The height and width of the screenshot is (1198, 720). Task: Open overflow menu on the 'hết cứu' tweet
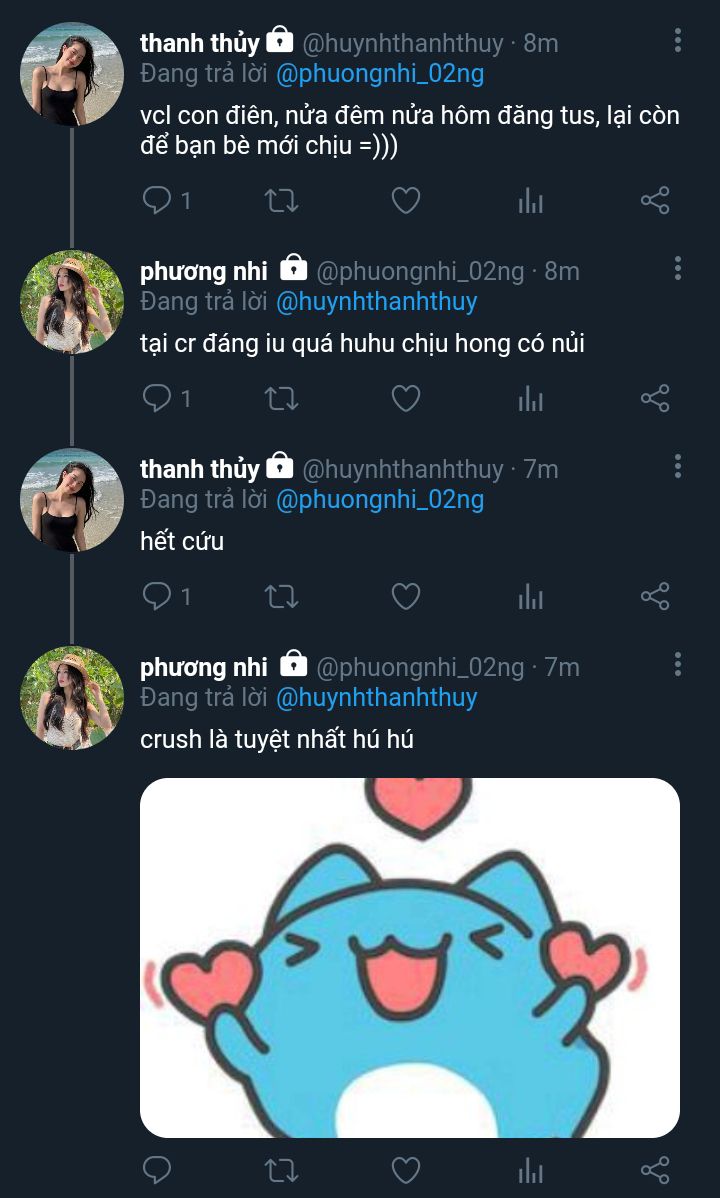pyautogui.click(x=677, y=466)
